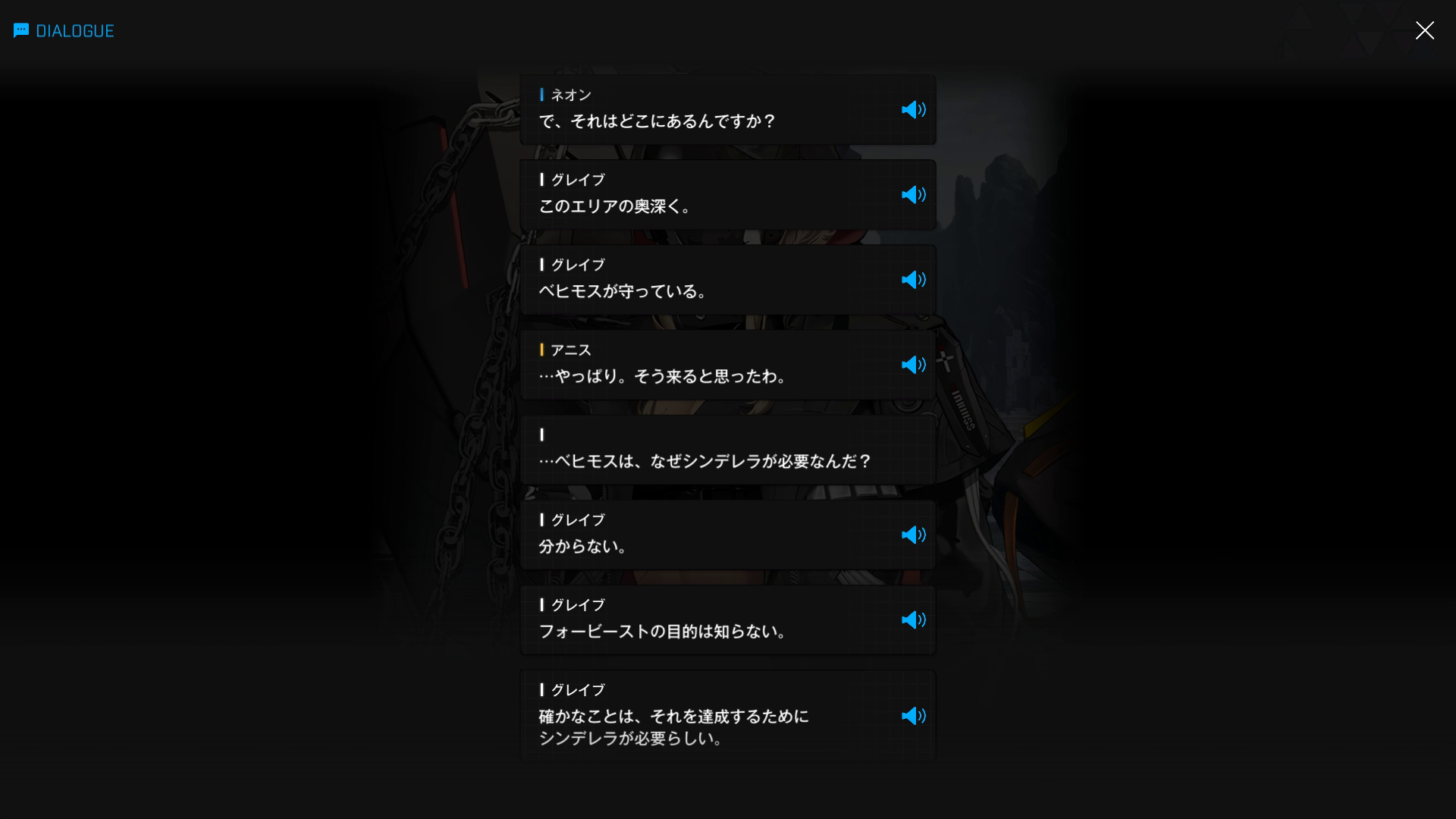Play audio for line ベヒモスが守っている

(x=913, y=280)
